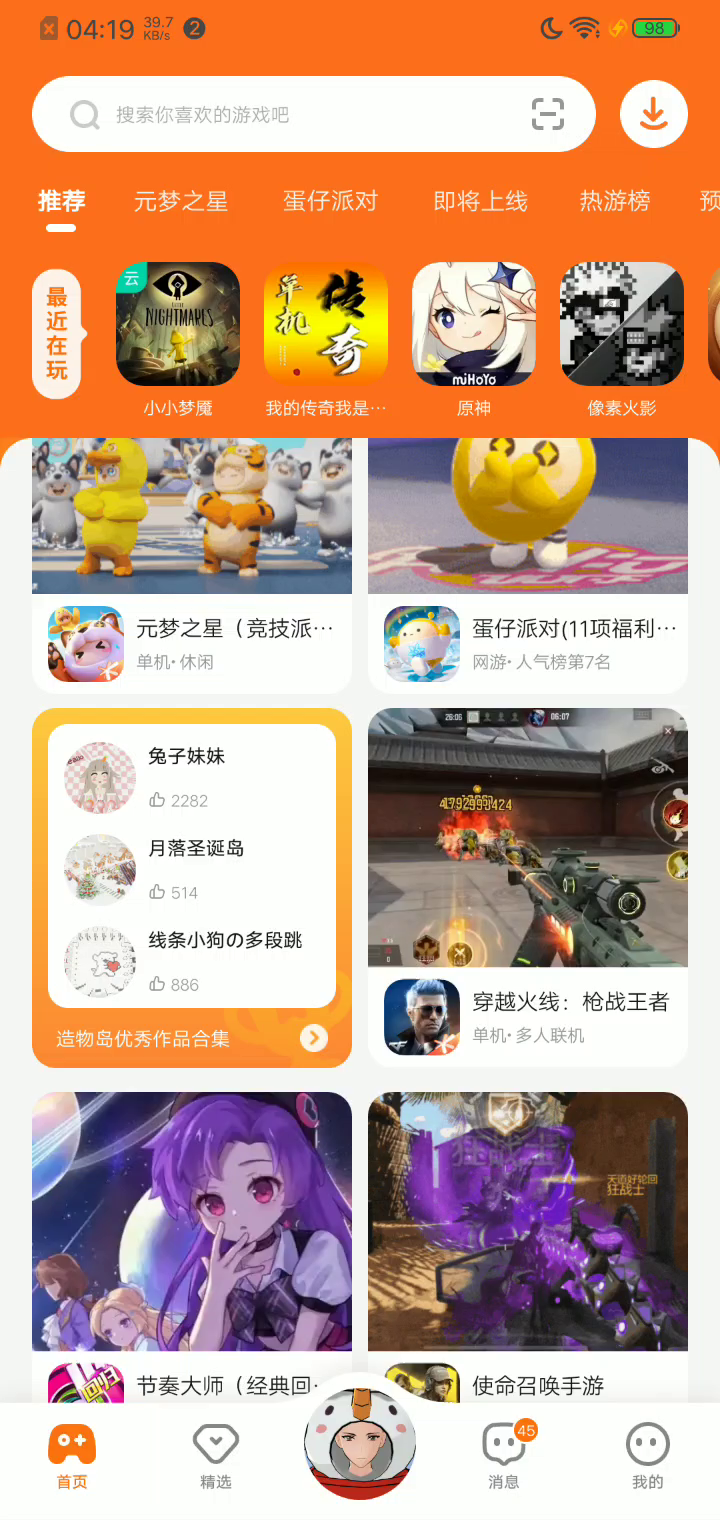Expand the 造物岛优秀作品合集 arrow
720x1520 pixels.
click(x=314, y=1038)
